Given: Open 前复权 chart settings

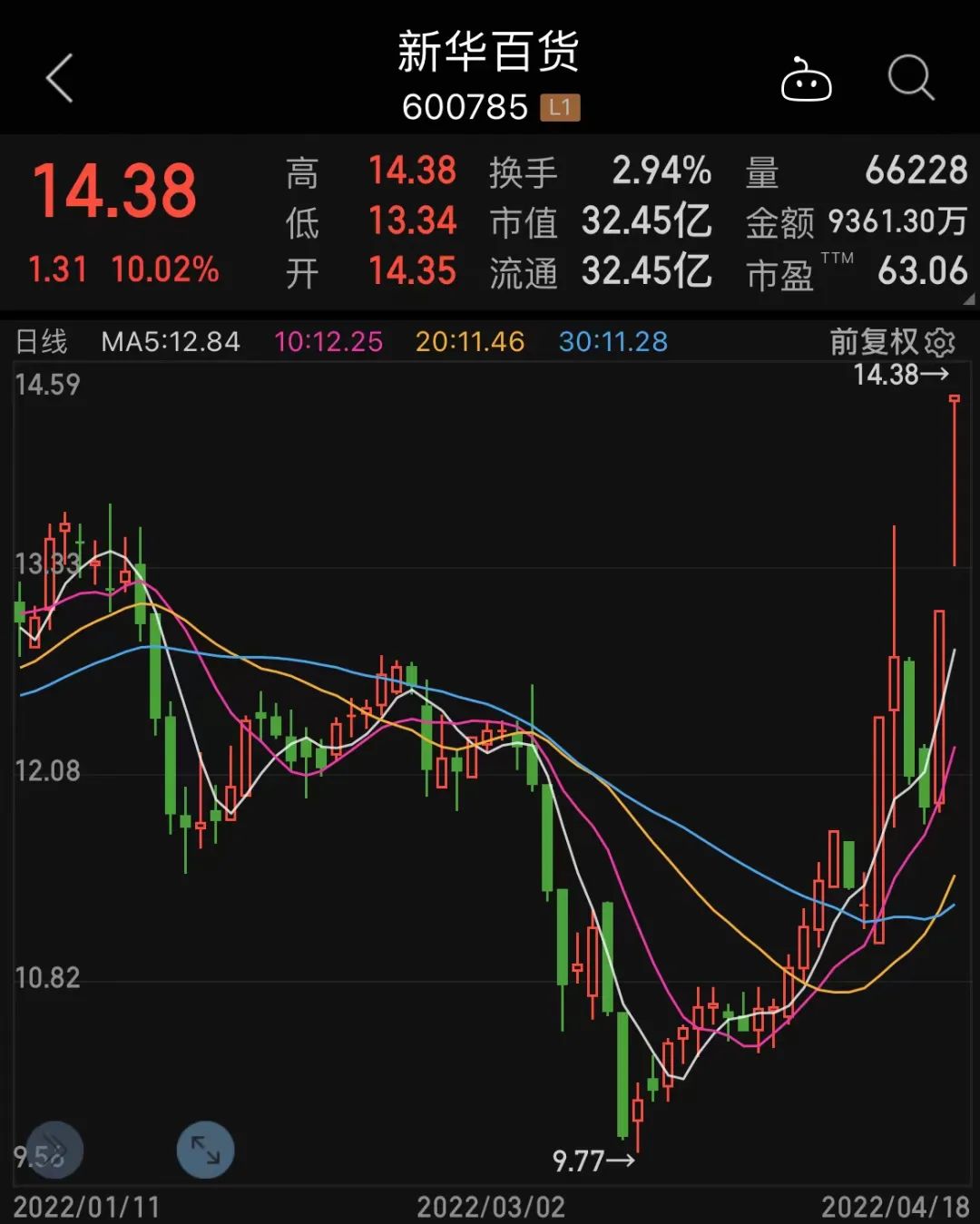Looking at the screenshot, I should 940,342.
